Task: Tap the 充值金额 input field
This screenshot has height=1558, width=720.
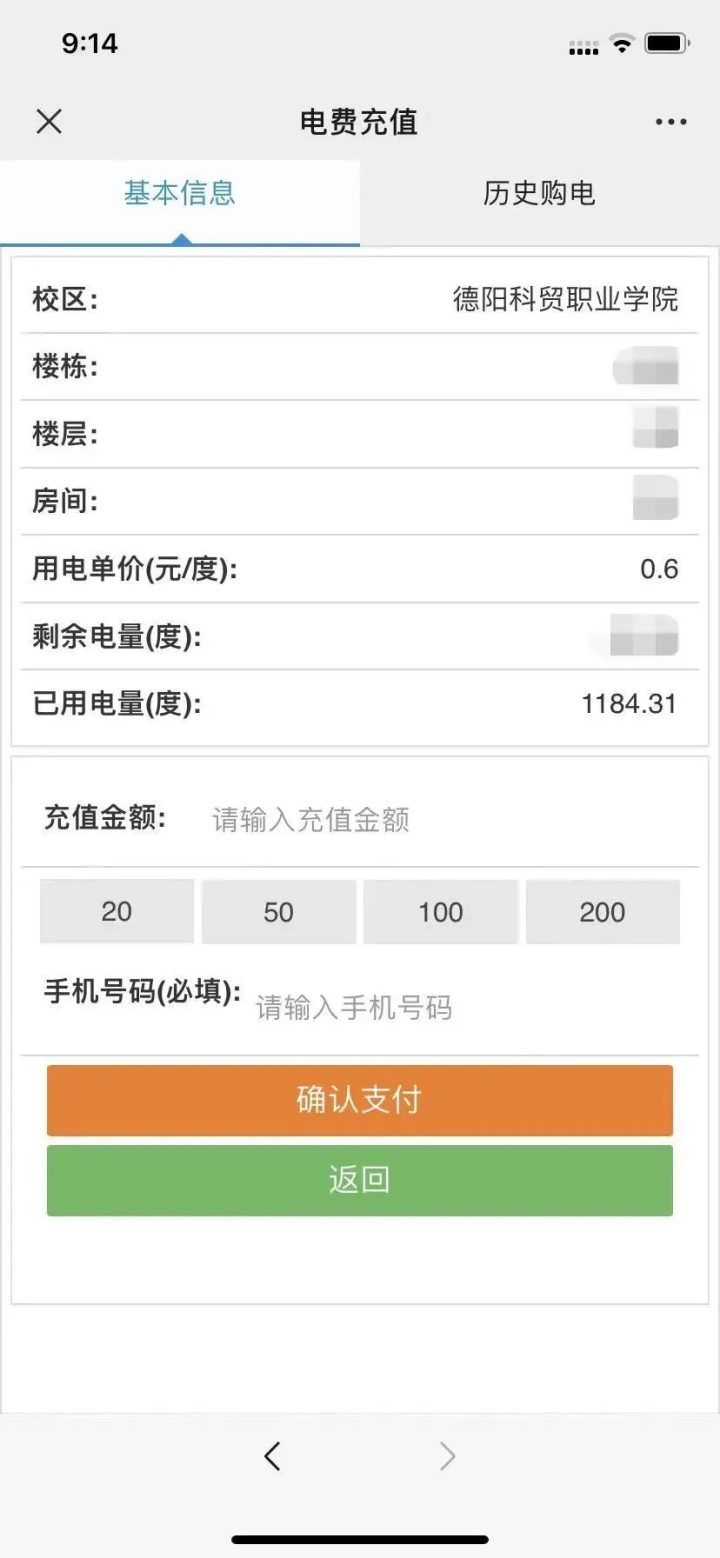Action: pos(440,820)
